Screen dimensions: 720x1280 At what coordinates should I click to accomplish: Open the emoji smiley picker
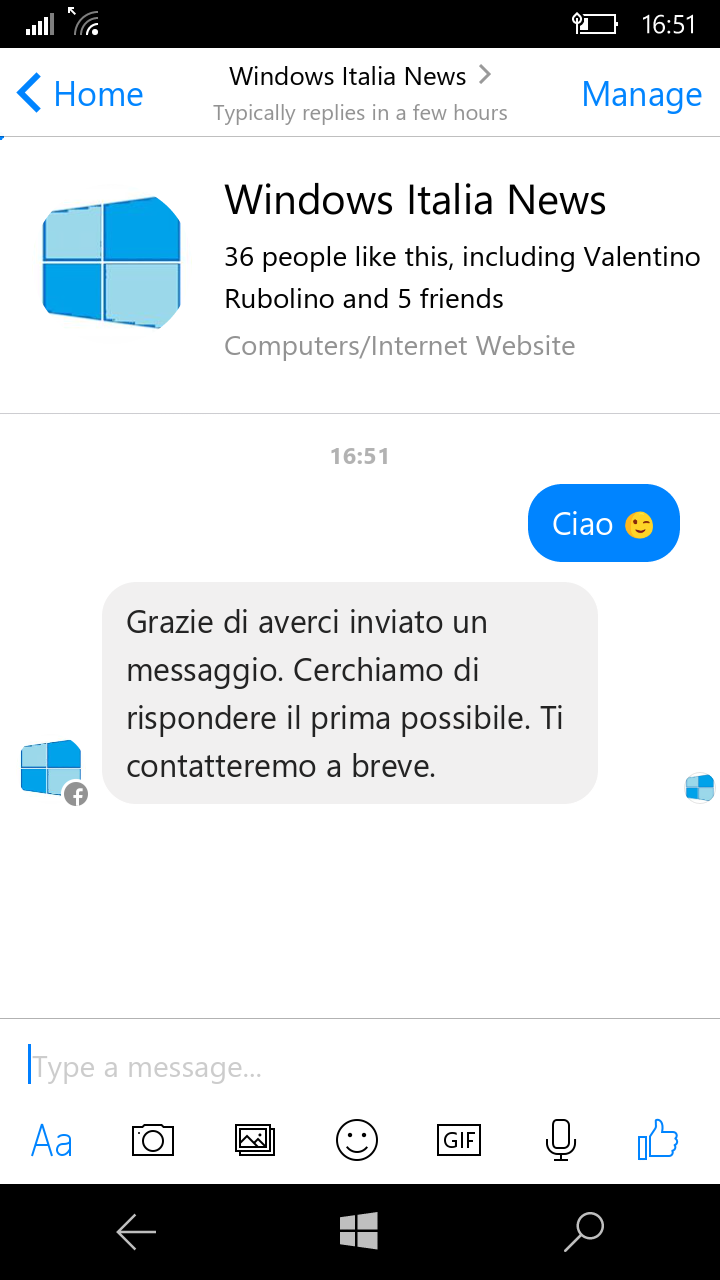coord(357,1139)
